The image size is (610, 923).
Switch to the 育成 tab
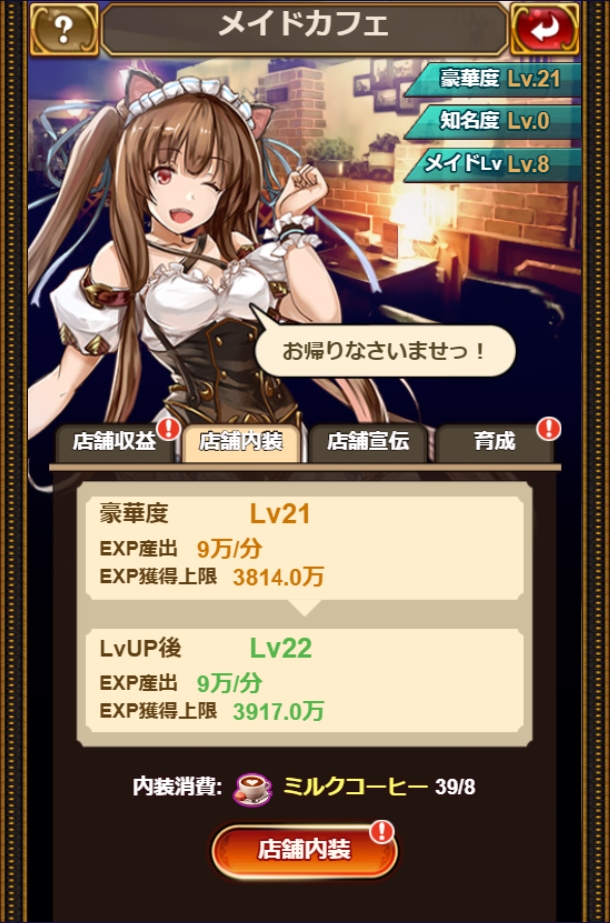pos(494,442)
